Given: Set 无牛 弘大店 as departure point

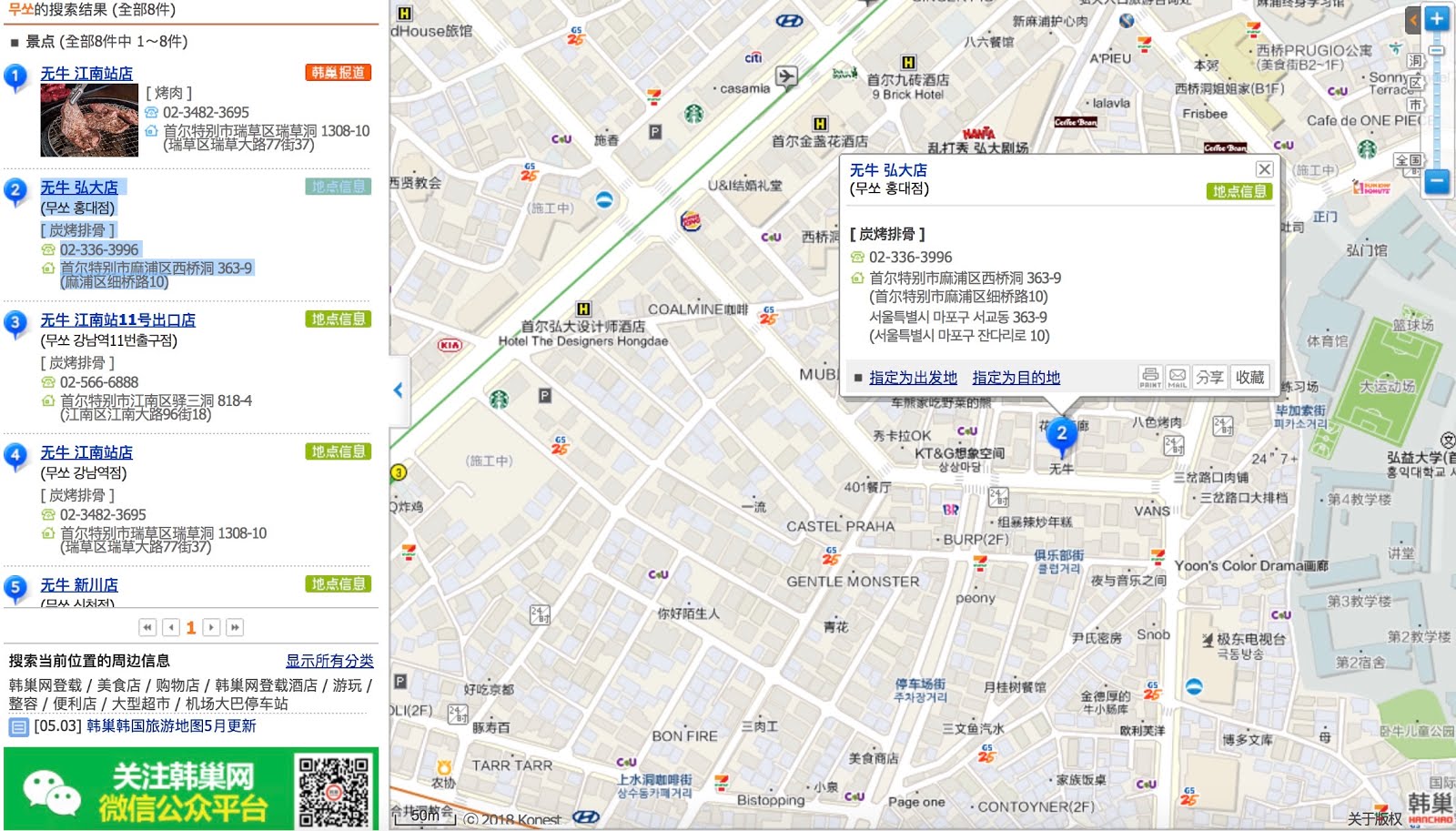Looking at the screenshot, I should click(x=913, y=378).
